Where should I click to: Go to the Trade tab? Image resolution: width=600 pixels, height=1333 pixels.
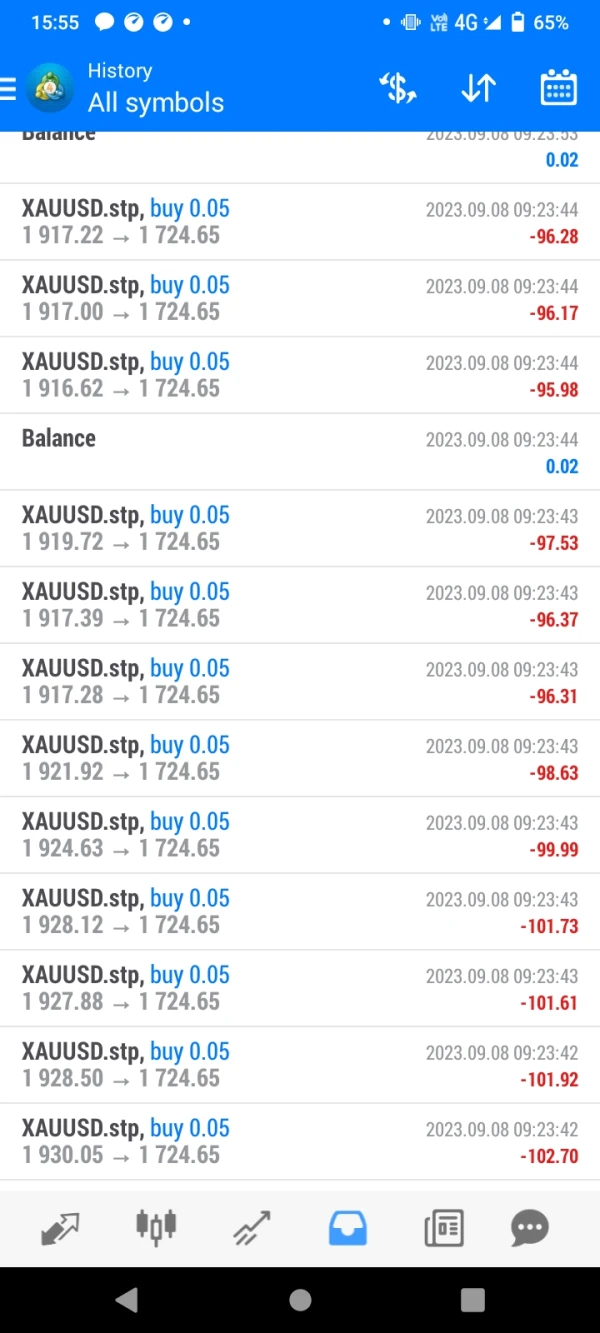click(252, 1227)
